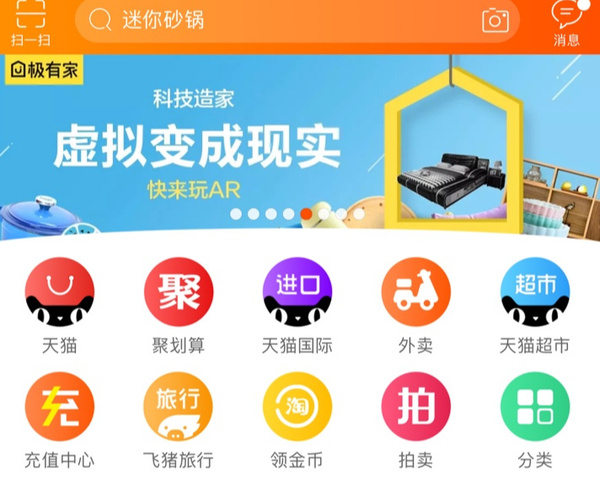Viewport: 600px width, 484px height.
Task: Open 充值中心 top-up
Action: coord(59,407)
